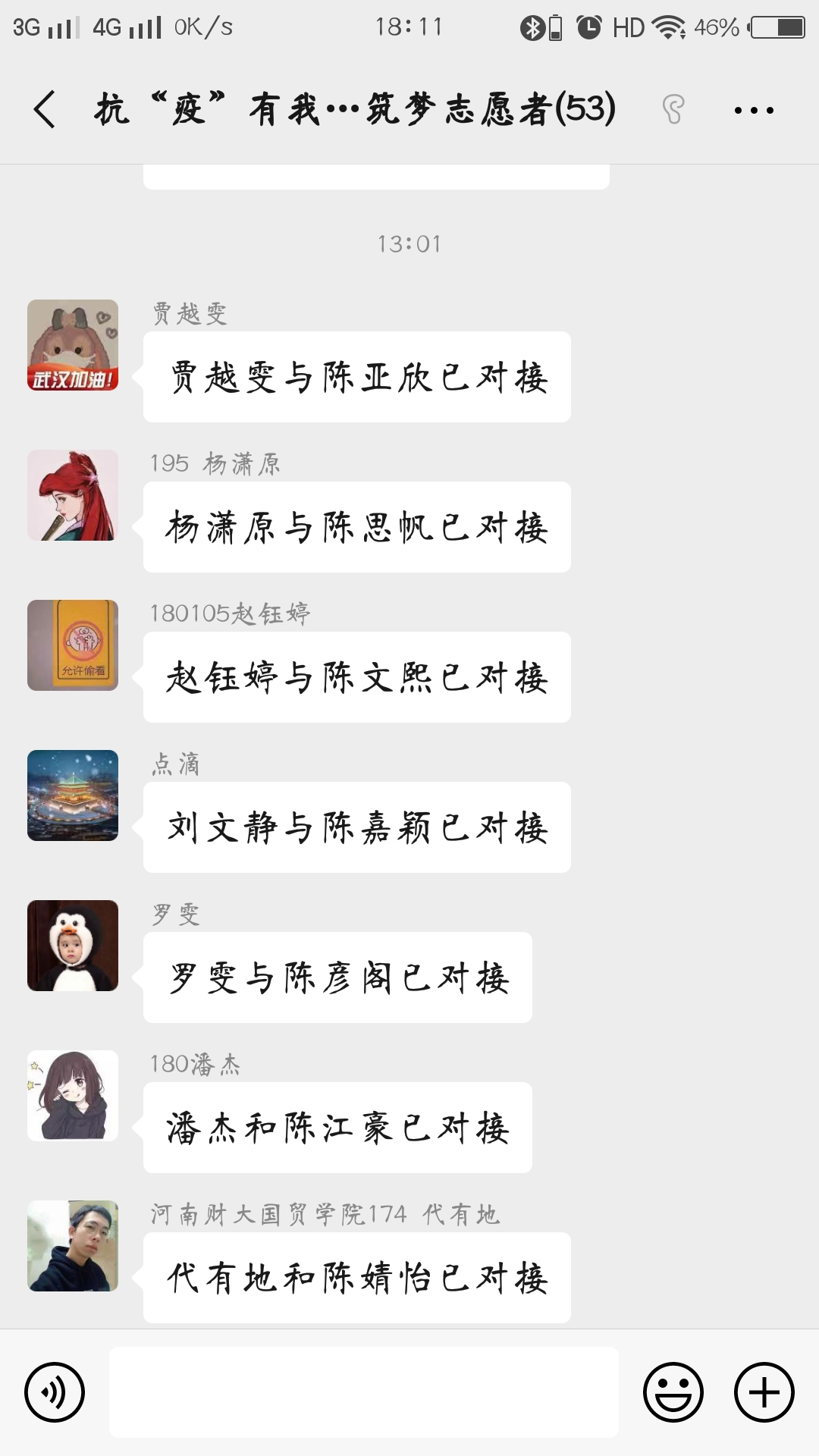Switch to voice message input
This screenshot has height=1456, width=819.
pos(55,1392)
